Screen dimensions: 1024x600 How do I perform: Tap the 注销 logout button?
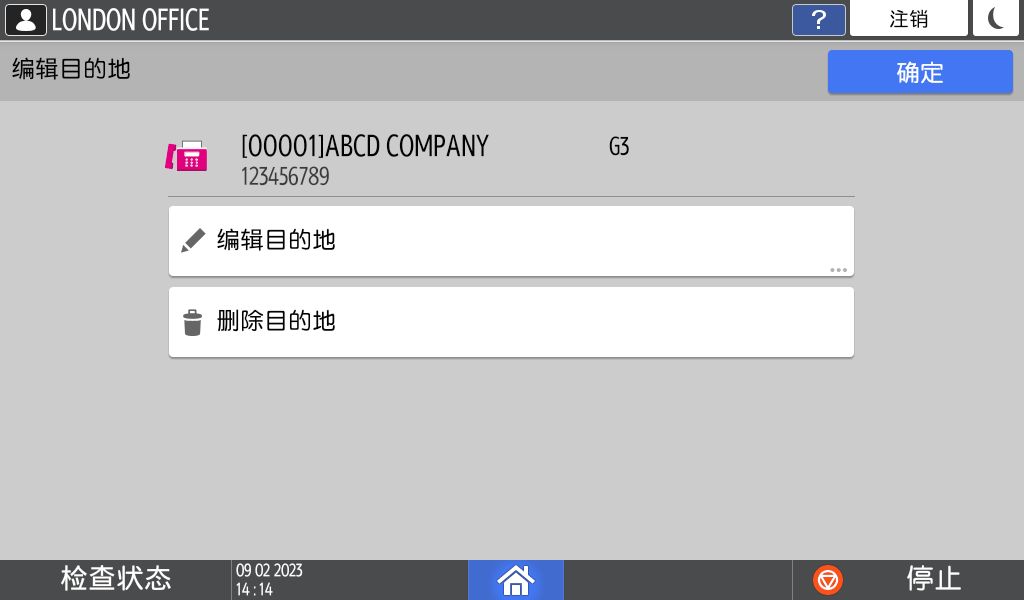[x=908, y=19]
